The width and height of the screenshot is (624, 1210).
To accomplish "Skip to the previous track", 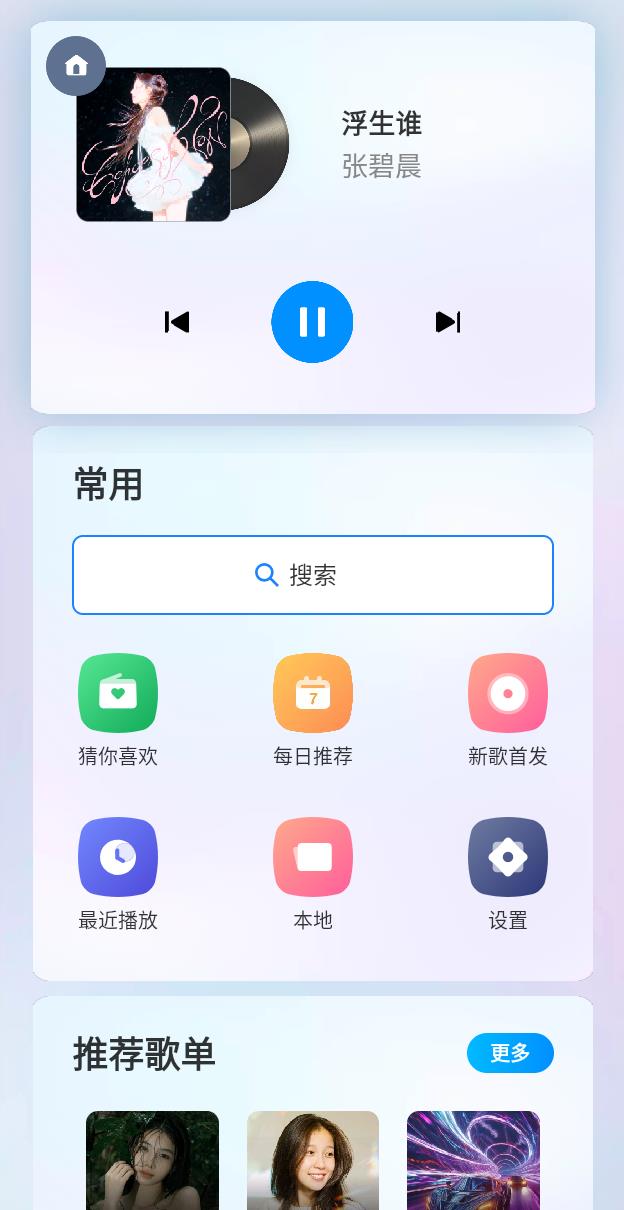I will click(177, 322).
